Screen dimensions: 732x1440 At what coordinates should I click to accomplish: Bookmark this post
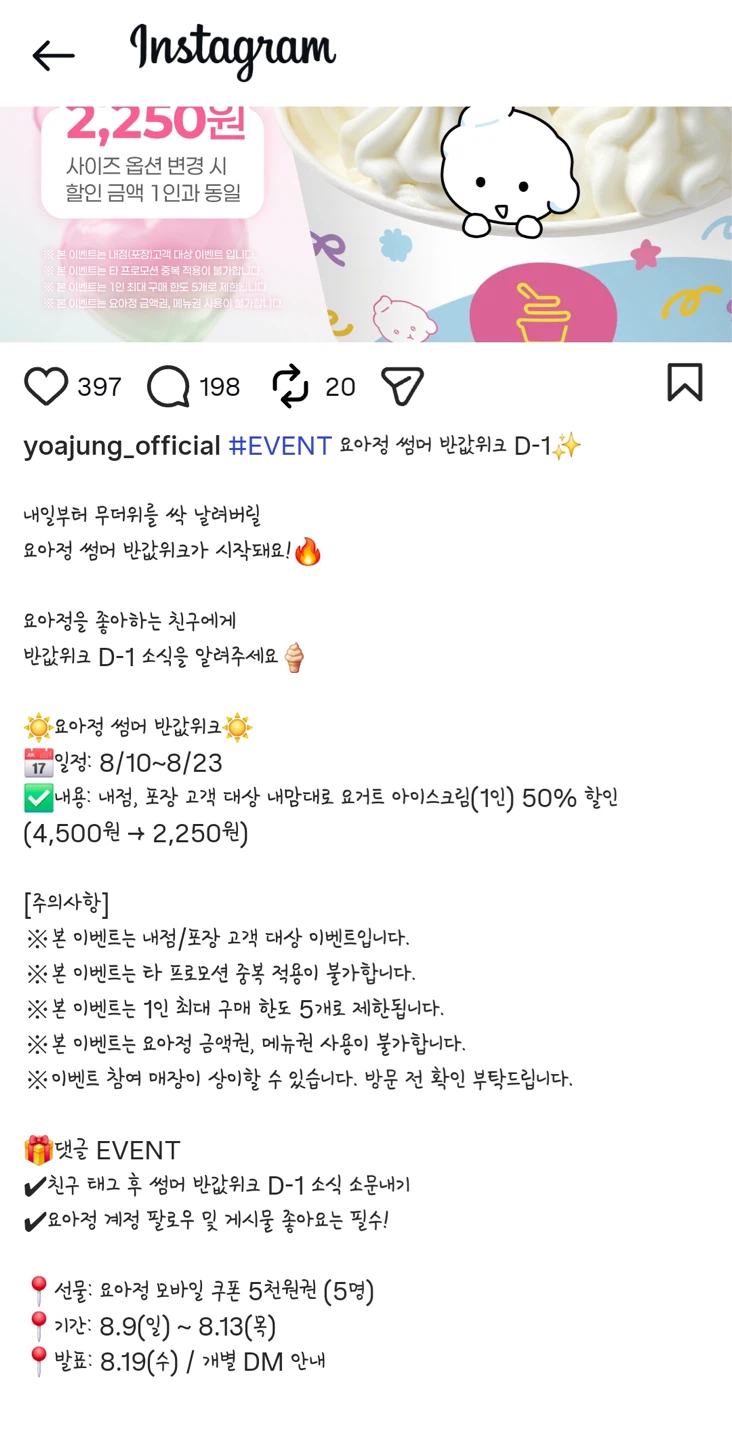(x=685, y=382)
